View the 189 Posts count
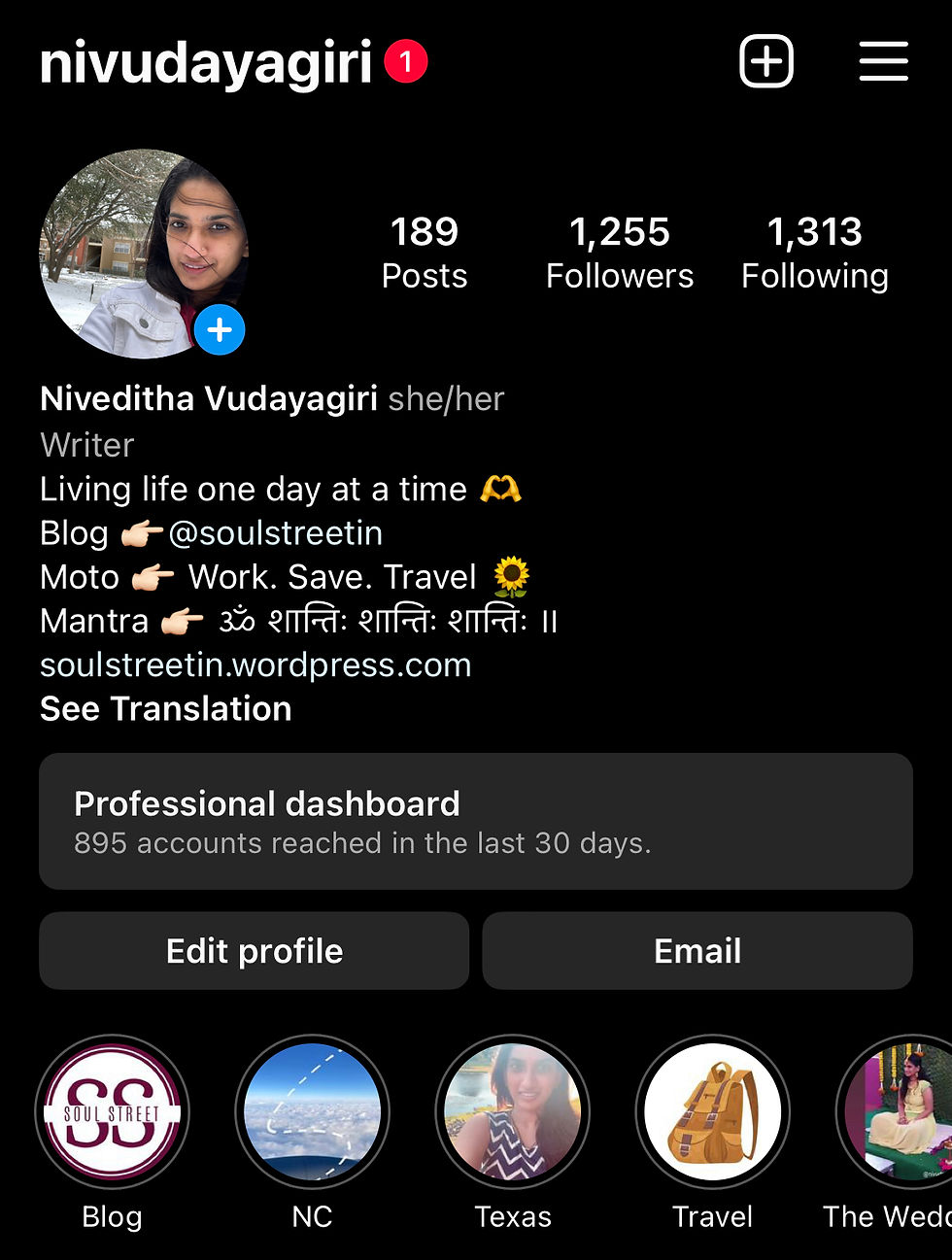 point(425,253)
